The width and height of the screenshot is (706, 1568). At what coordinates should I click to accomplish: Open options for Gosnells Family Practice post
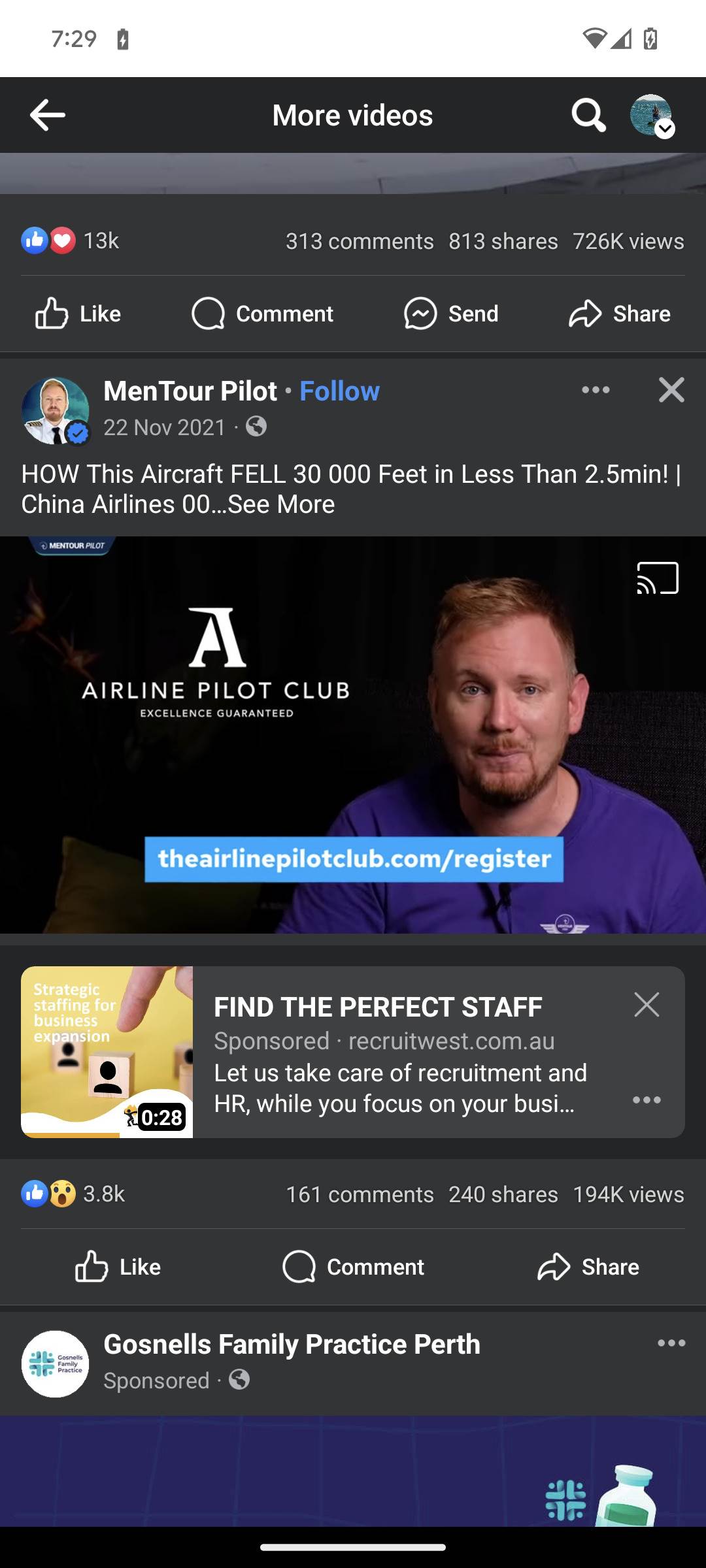671,1343
